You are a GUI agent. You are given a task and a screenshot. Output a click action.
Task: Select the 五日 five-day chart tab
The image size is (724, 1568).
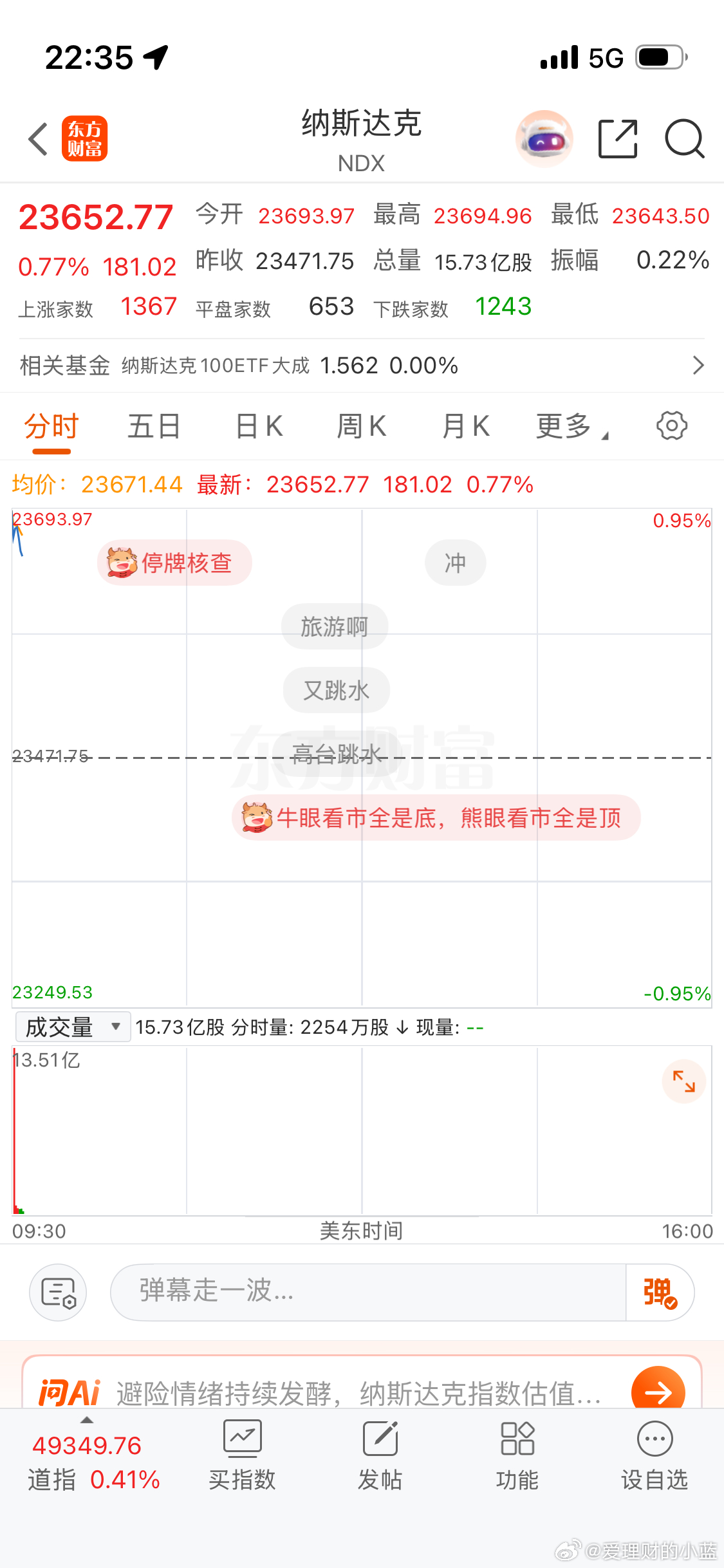click(153, 425)
